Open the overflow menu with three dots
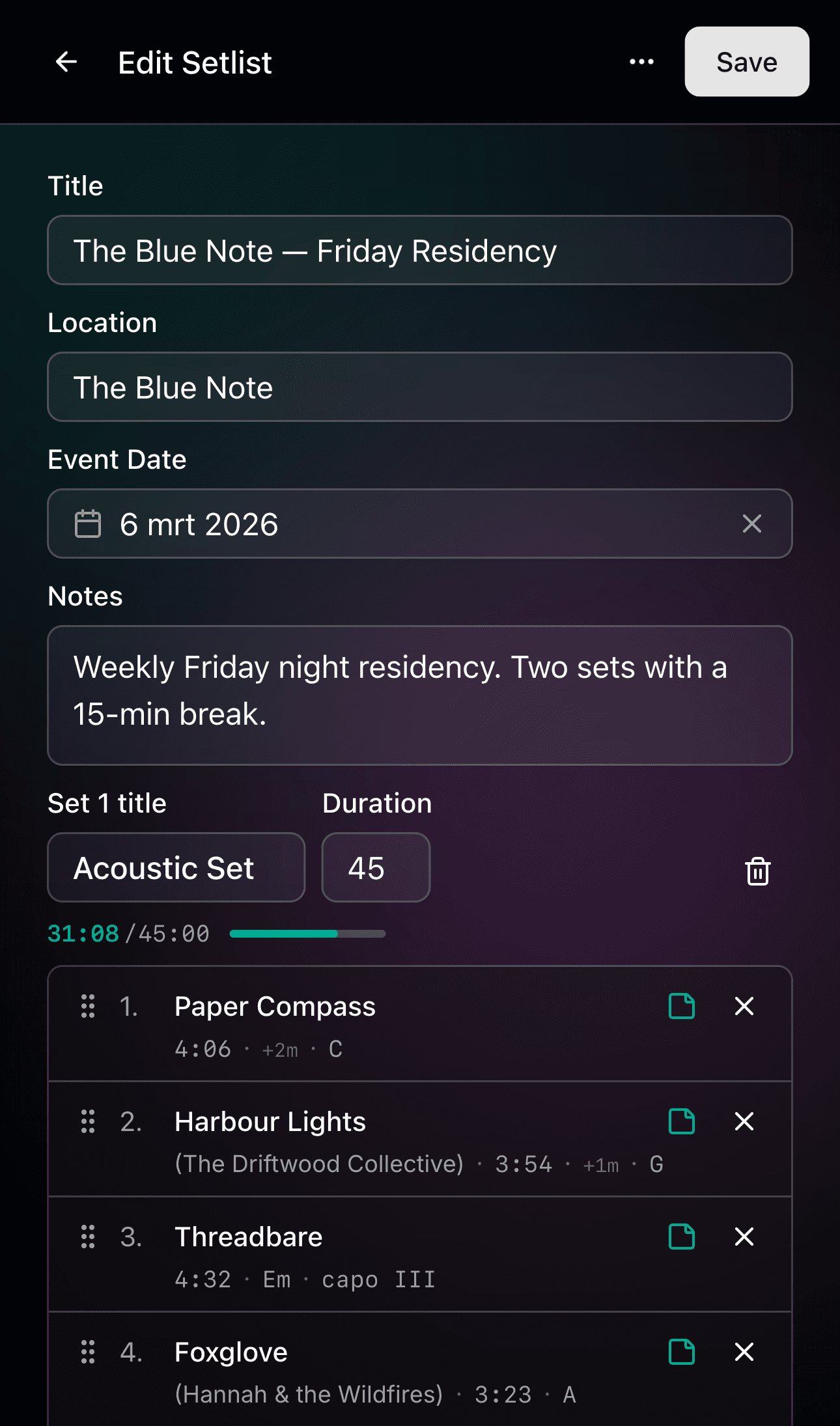 pyautogui.click(x=641, y=61)
